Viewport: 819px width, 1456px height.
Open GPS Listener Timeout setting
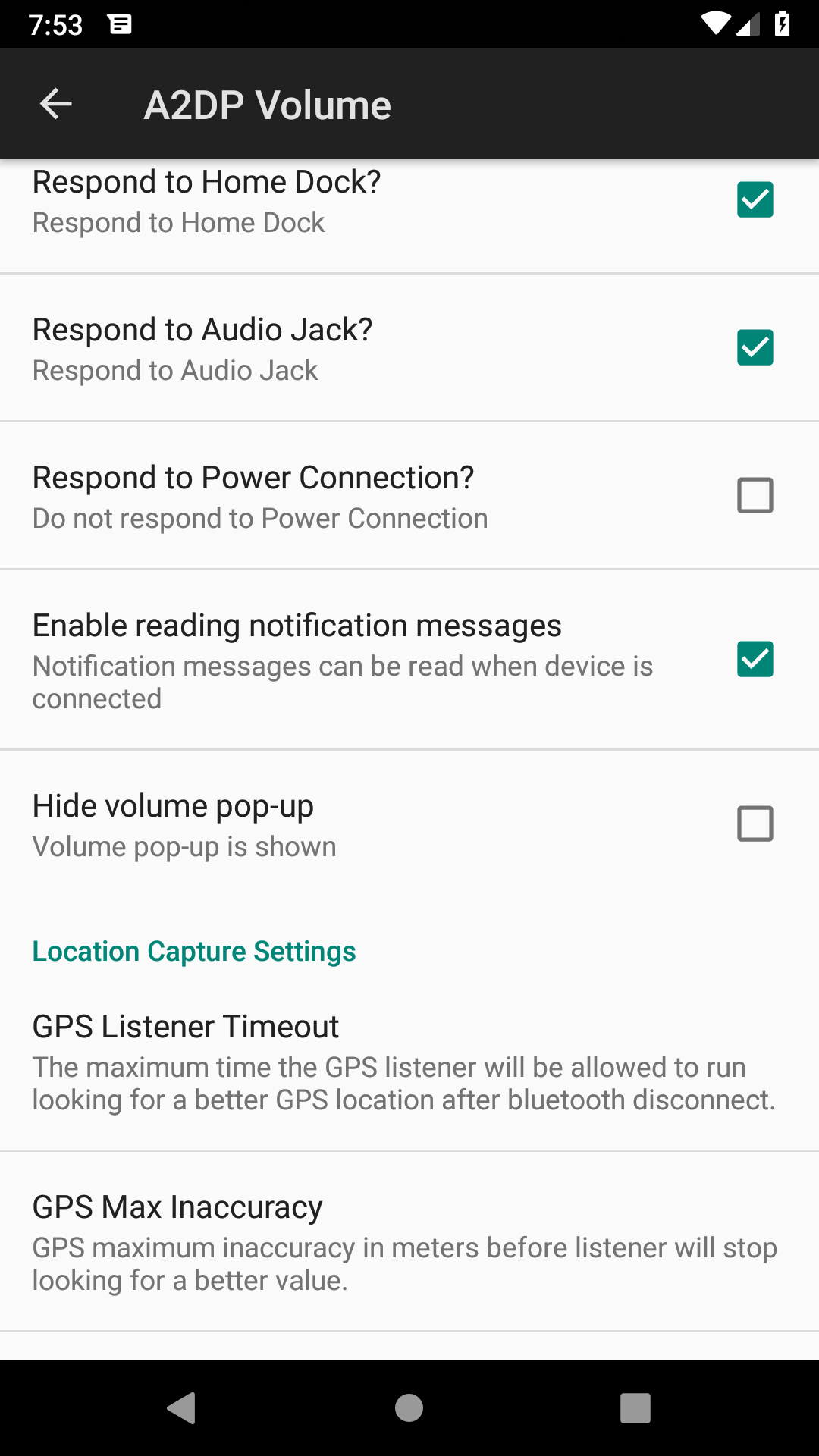click(x=409, y=1062)
